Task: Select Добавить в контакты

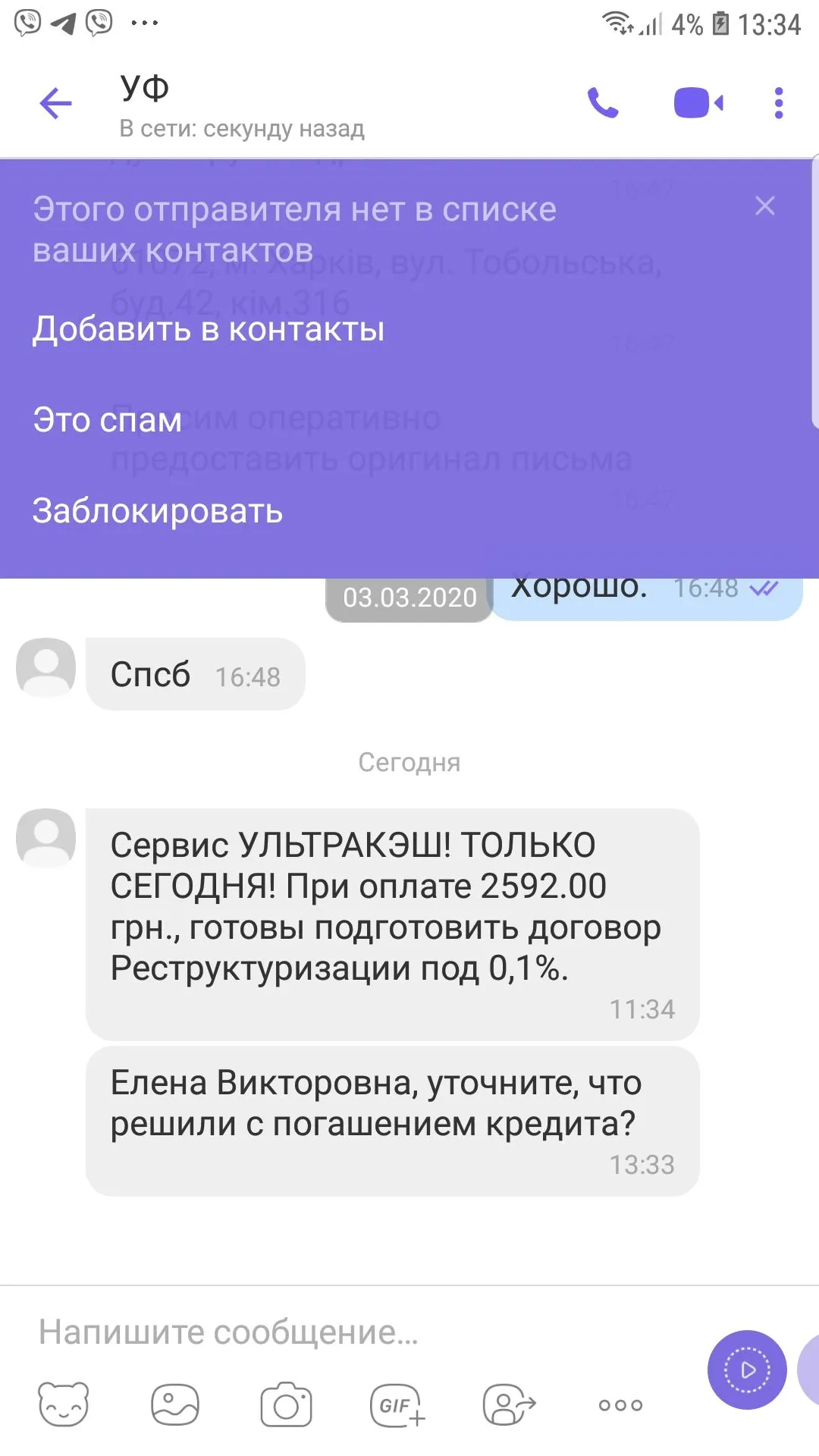Action: click(x=209, y=329)
